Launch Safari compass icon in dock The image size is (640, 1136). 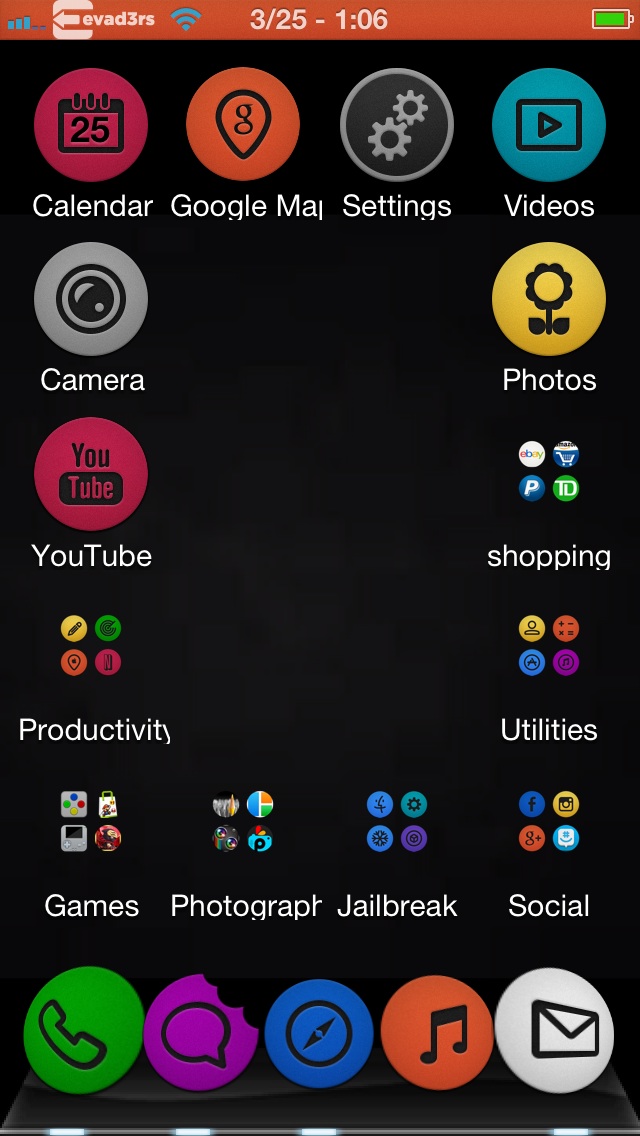319,1034
